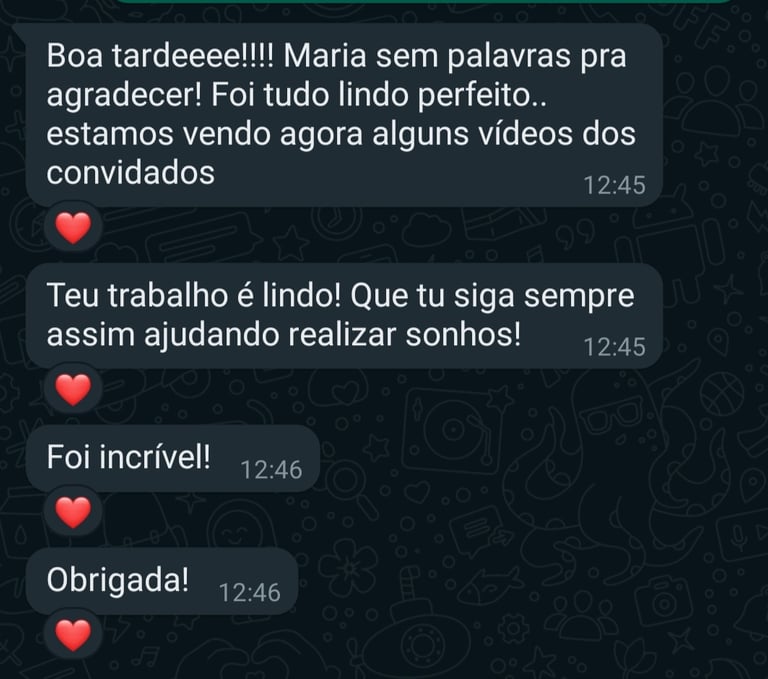The image size is (768, 679).
Task: Open heart reaction under "Boa tardeeee" message
Action: [72, 229]
